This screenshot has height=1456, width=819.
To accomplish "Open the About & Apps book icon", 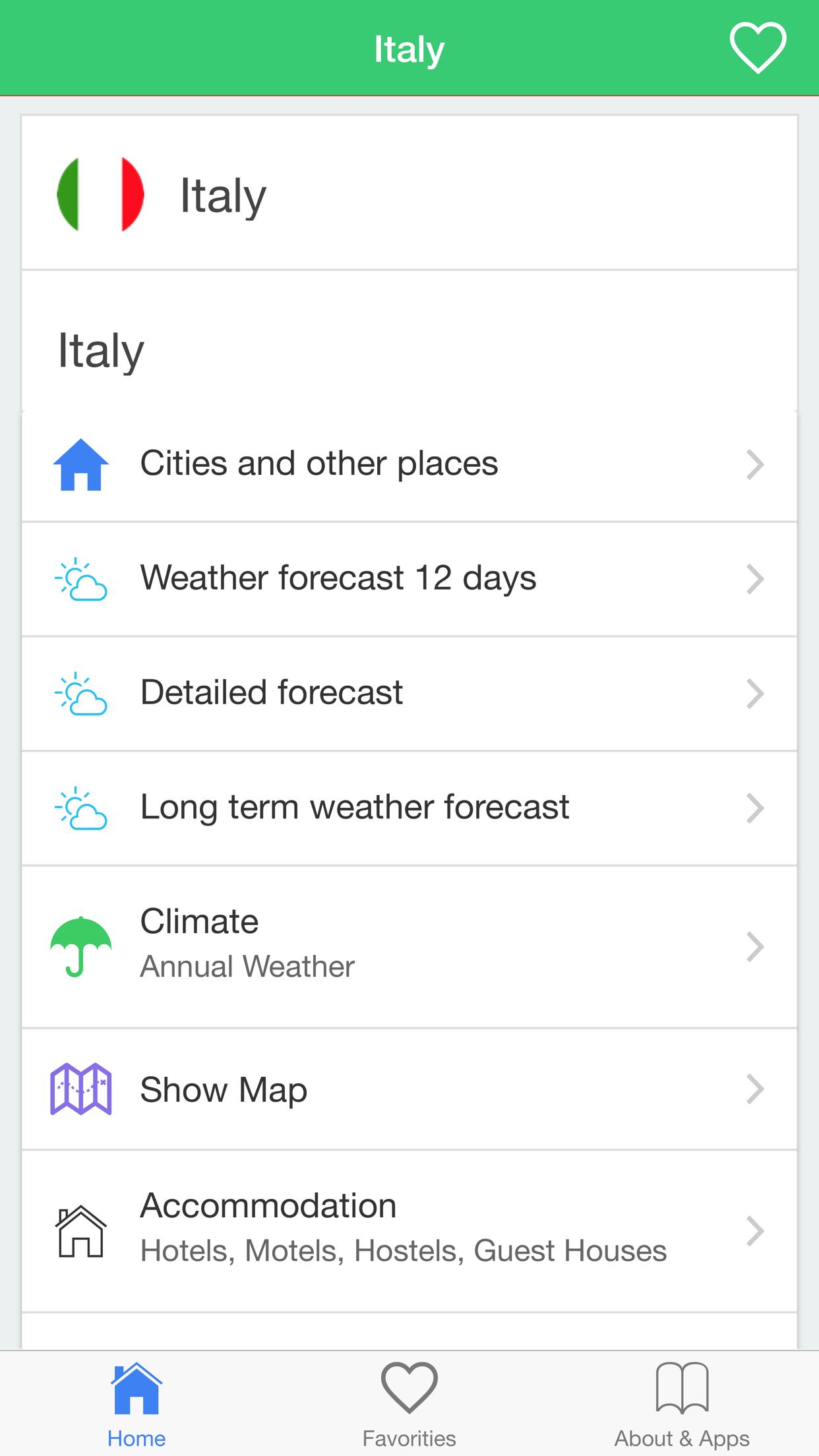I will (682, 1387).
